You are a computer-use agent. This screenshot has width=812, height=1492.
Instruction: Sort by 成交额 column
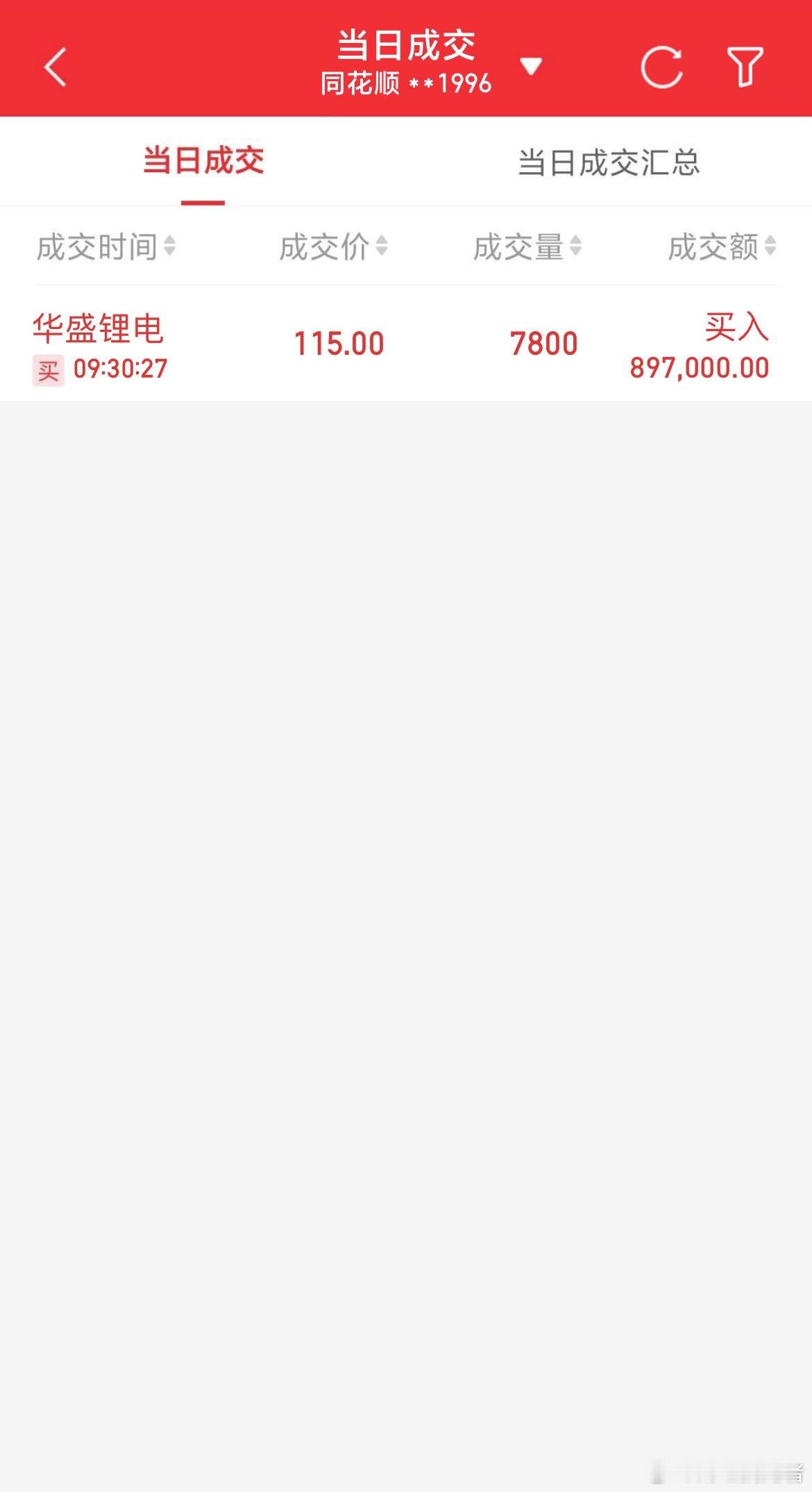click(x=722, y=246)
